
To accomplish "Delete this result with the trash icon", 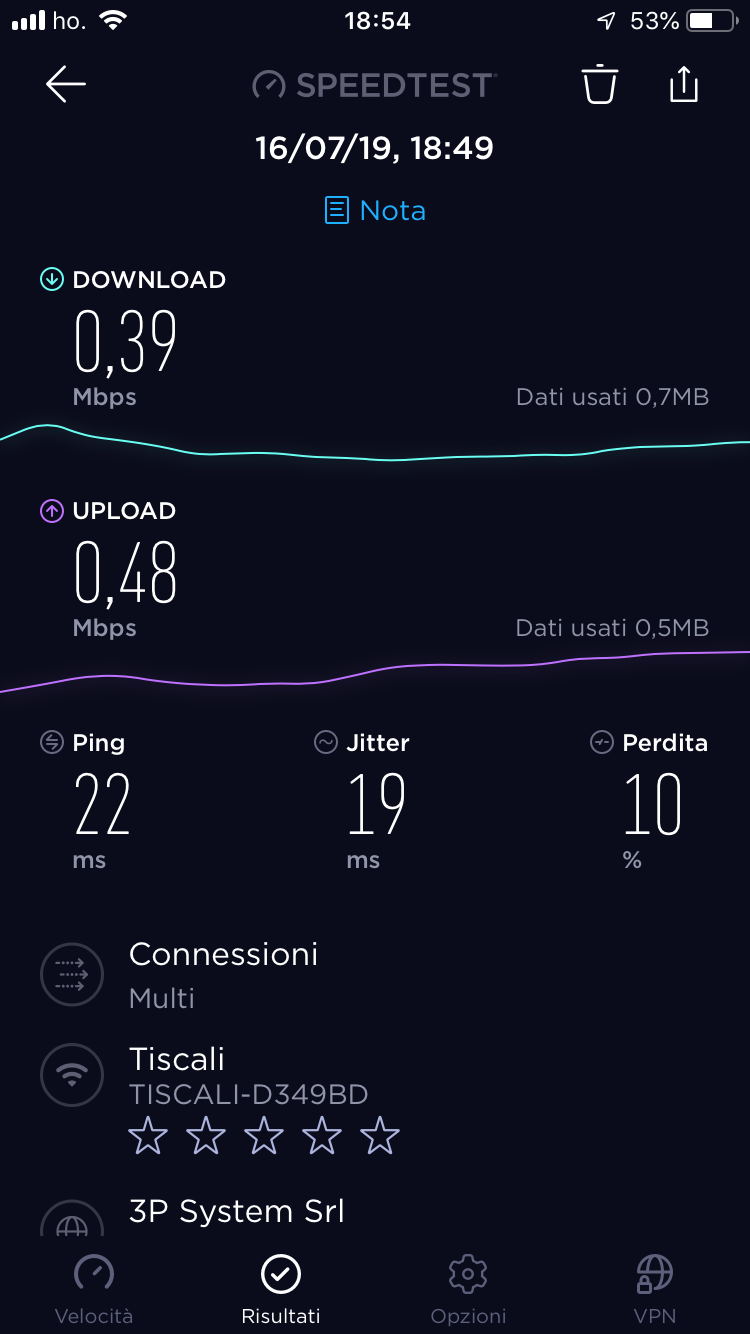I will pyautogui.click(x=600, y=84).
